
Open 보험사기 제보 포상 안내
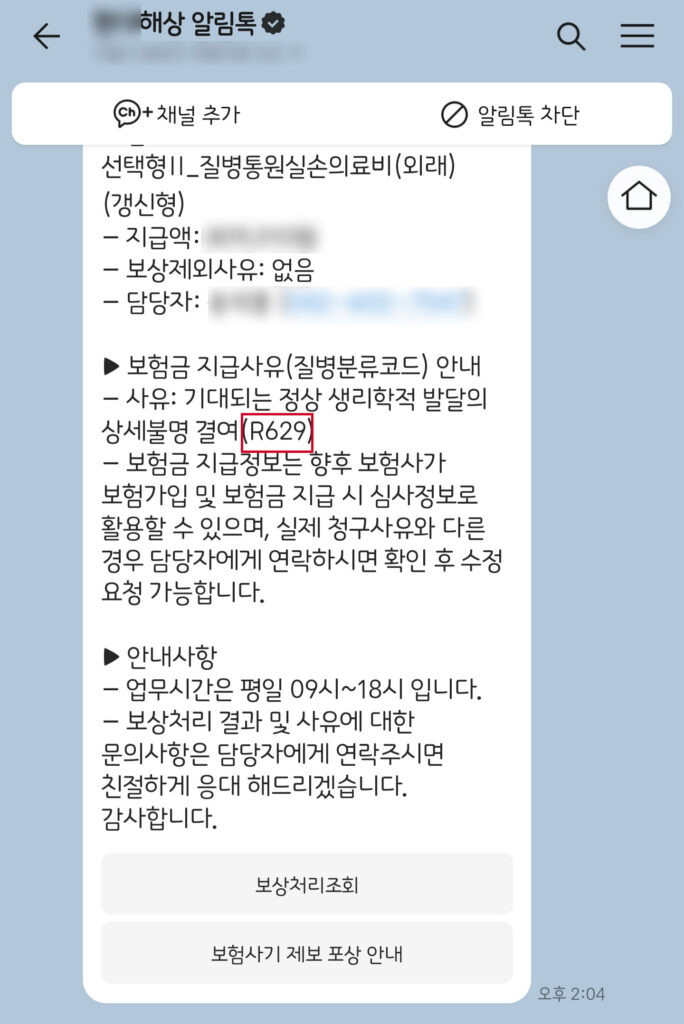[307, 953]
